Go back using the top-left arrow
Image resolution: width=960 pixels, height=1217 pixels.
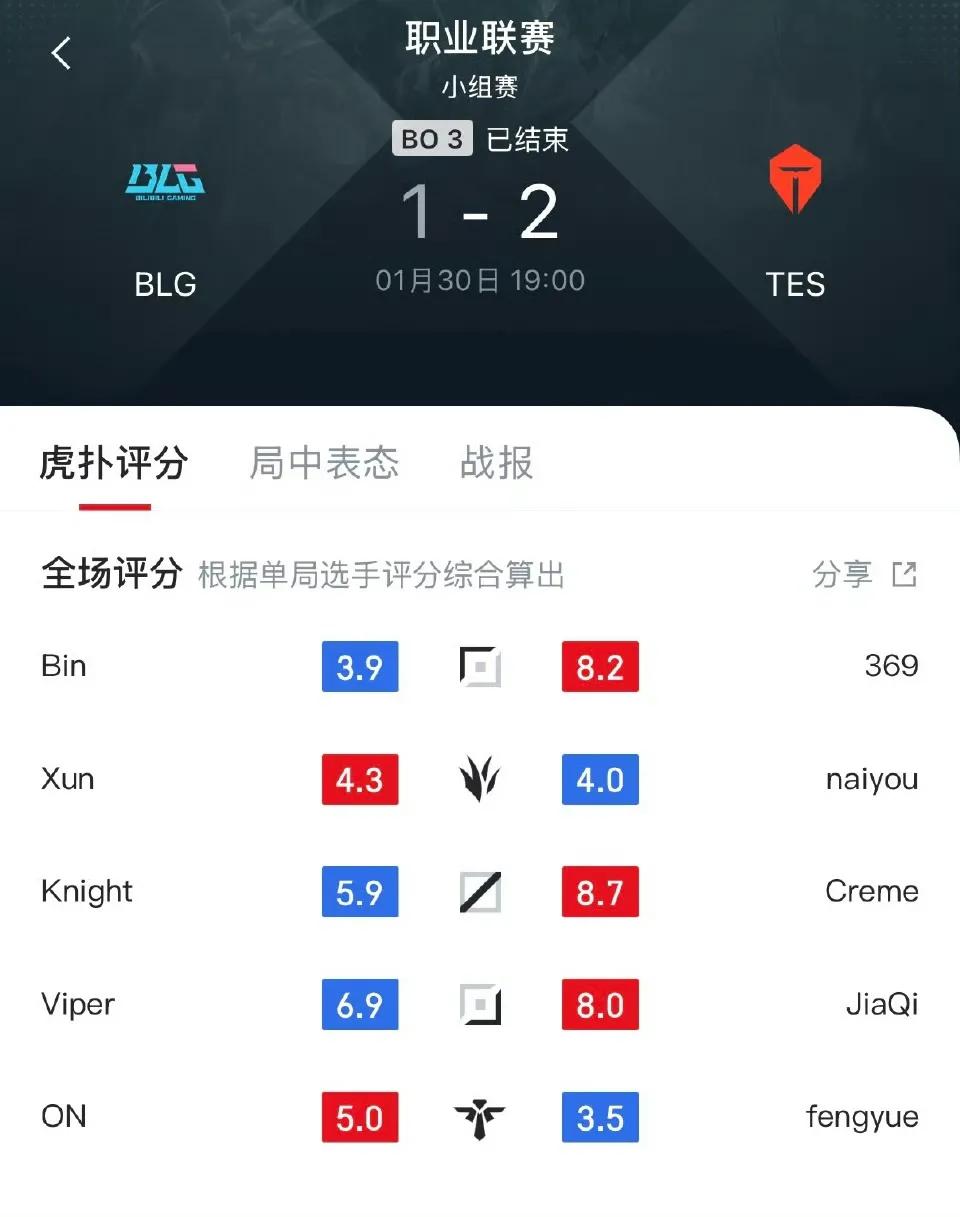coord(61,53)
